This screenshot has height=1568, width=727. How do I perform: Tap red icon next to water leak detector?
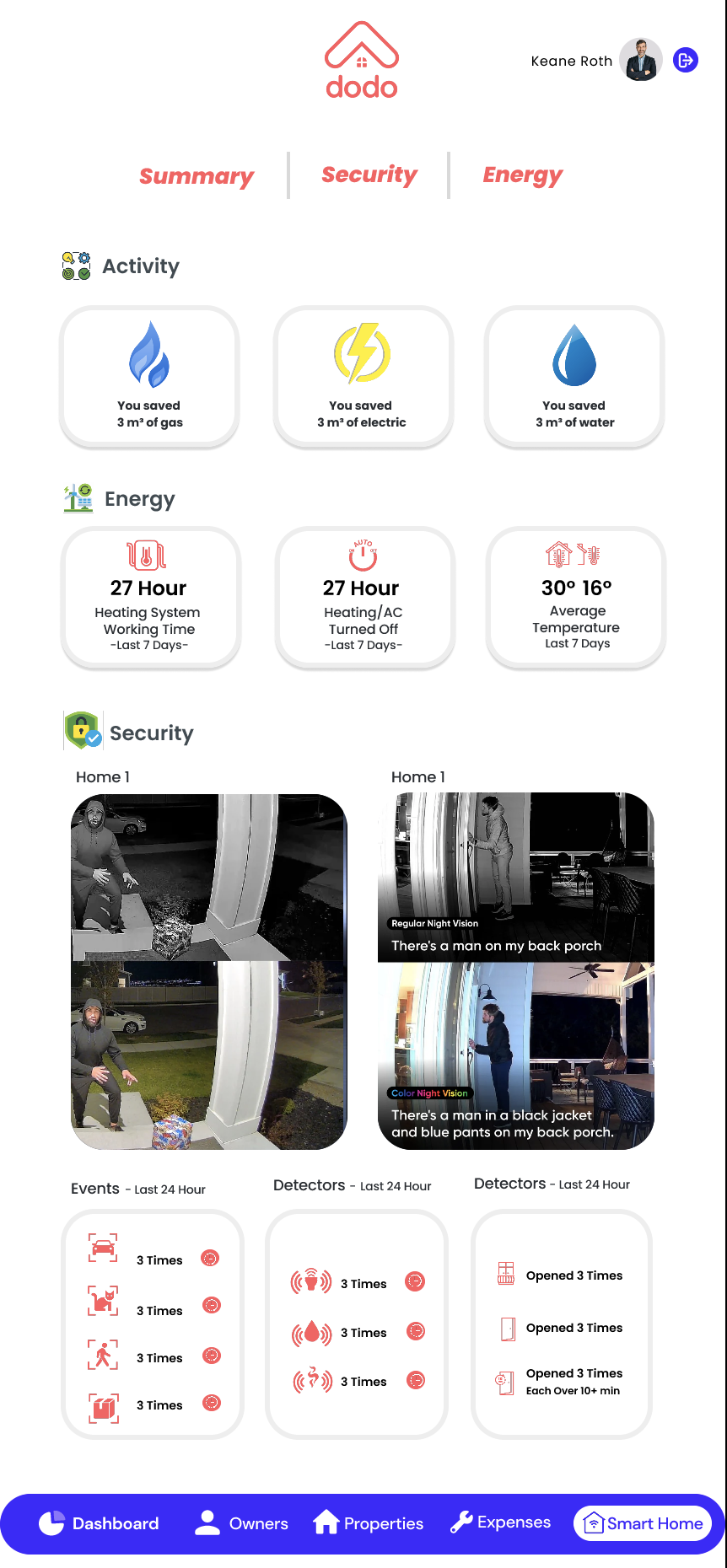coord(416,1331)
